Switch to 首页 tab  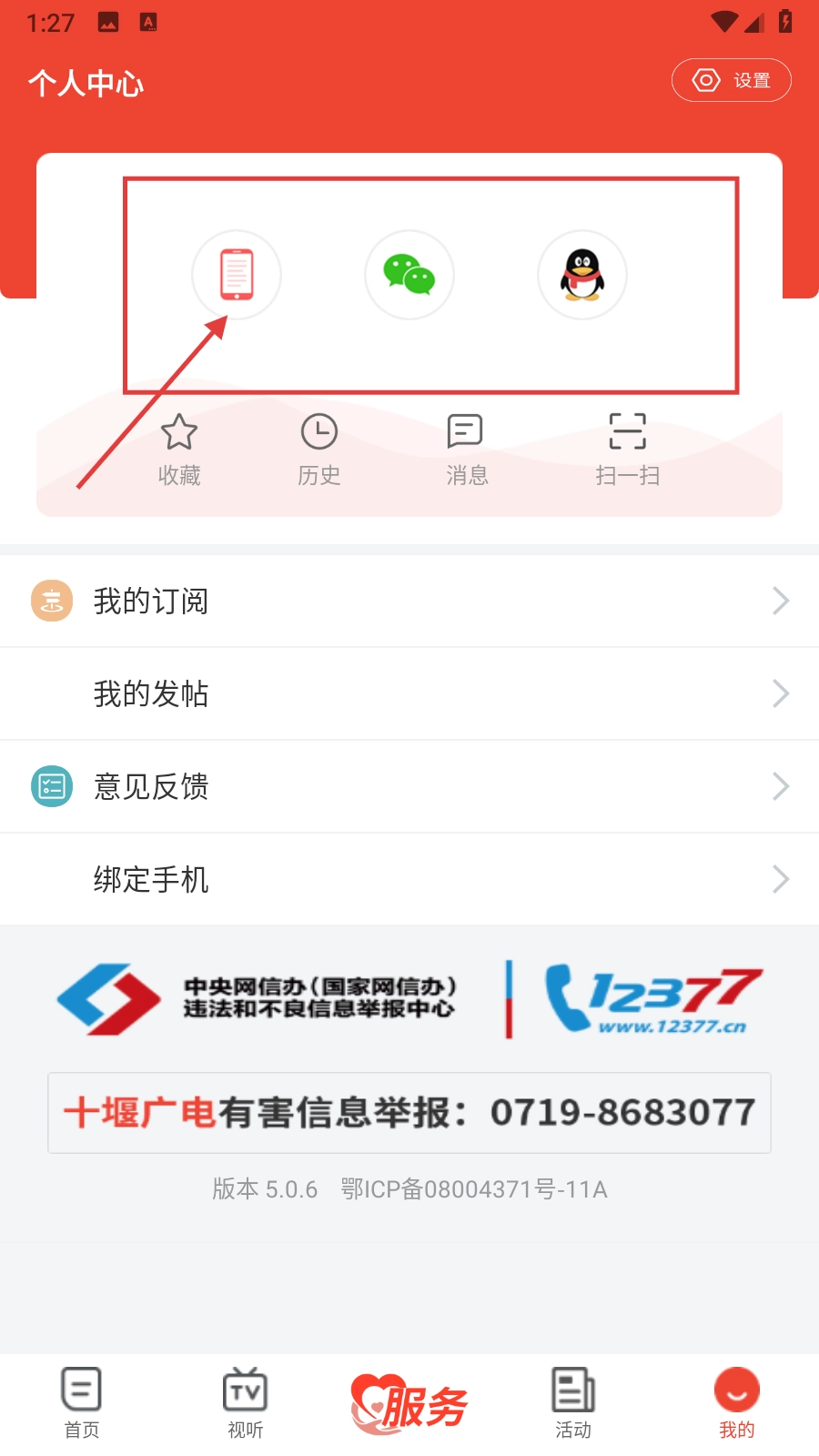point(82,1402)
